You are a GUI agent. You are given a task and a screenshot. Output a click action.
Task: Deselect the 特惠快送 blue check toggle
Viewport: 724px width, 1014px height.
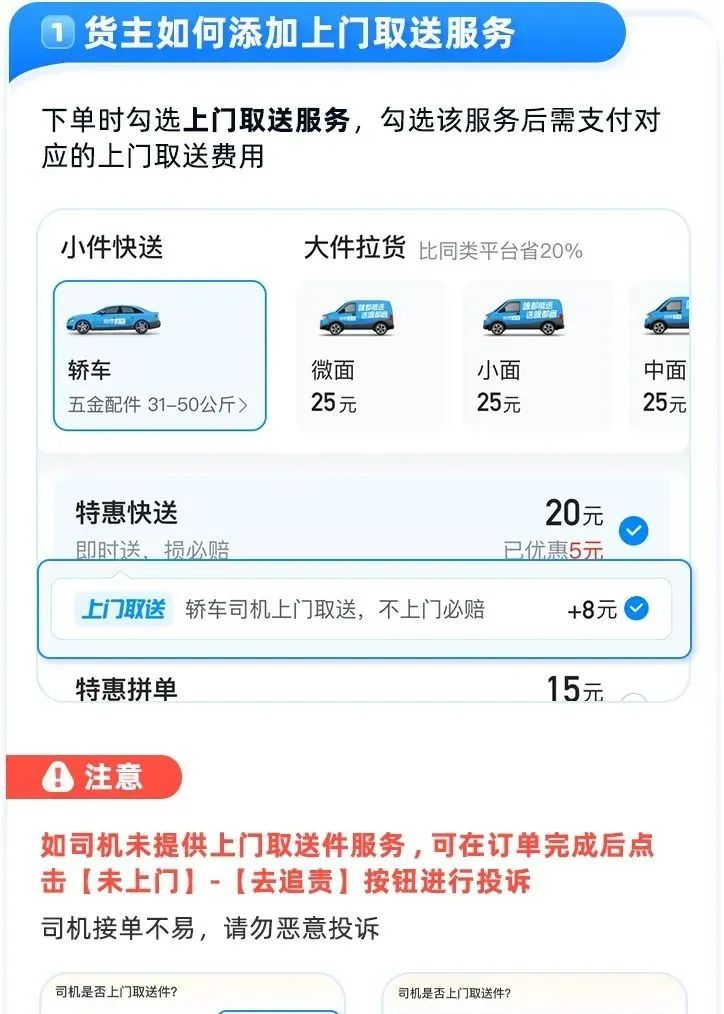click(632, 531)
